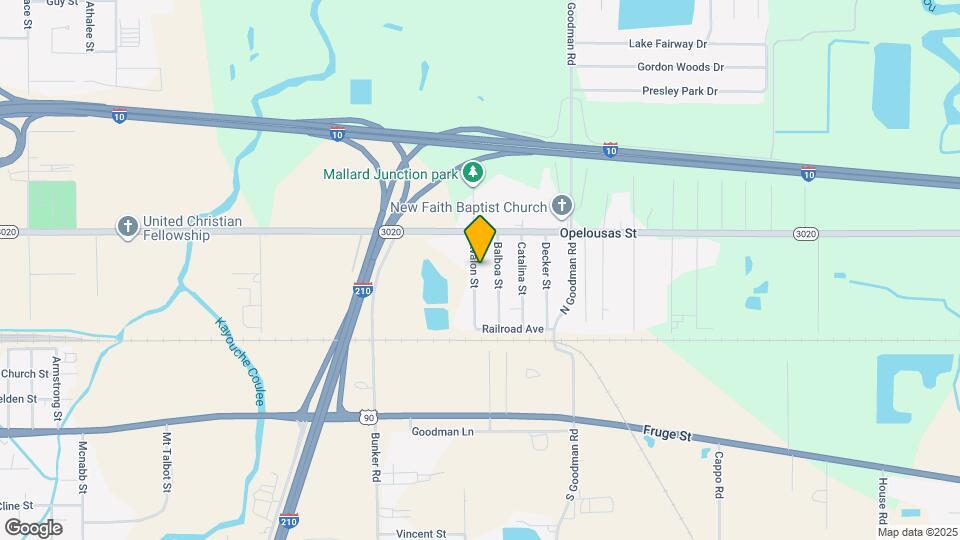View the United Christian Fellowship place pin

(127, 227)
